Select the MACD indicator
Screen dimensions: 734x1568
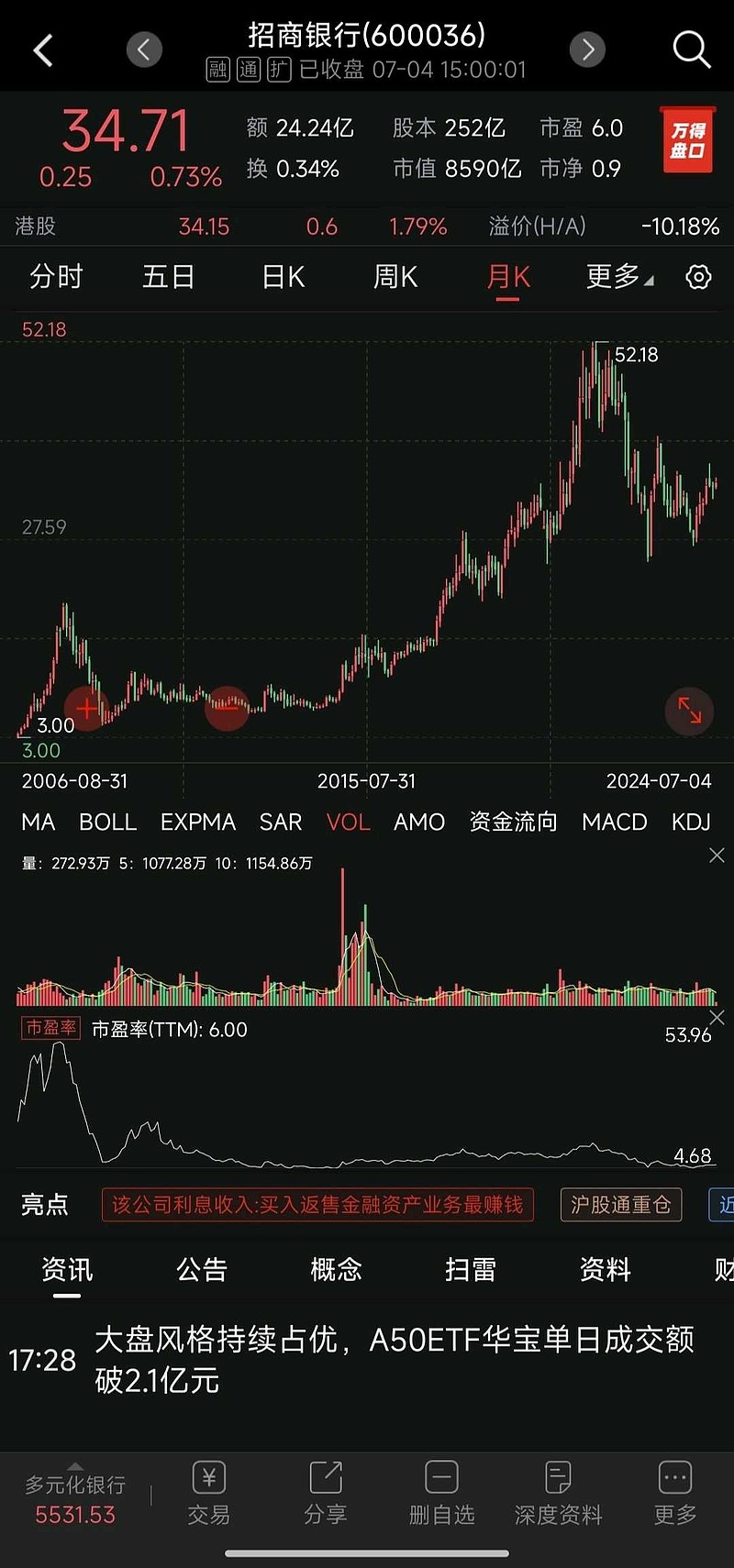[x=614, y=823]
